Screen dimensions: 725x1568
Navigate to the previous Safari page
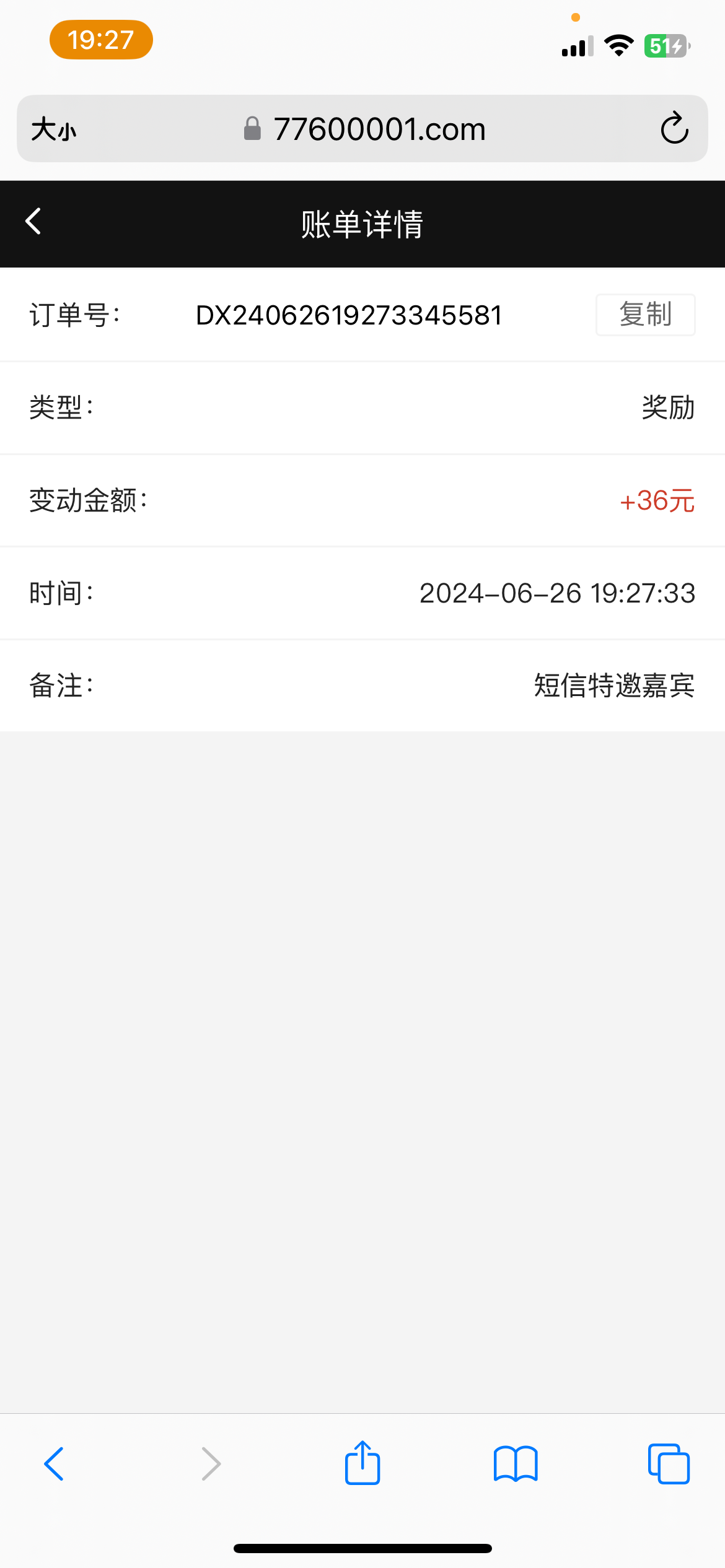tap(55, 1464)
